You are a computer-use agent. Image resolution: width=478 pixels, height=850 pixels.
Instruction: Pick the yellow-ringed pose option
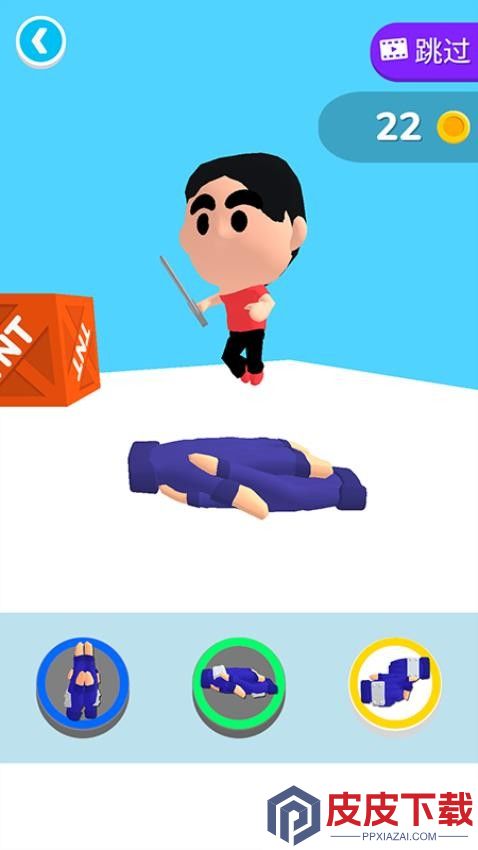395,684
